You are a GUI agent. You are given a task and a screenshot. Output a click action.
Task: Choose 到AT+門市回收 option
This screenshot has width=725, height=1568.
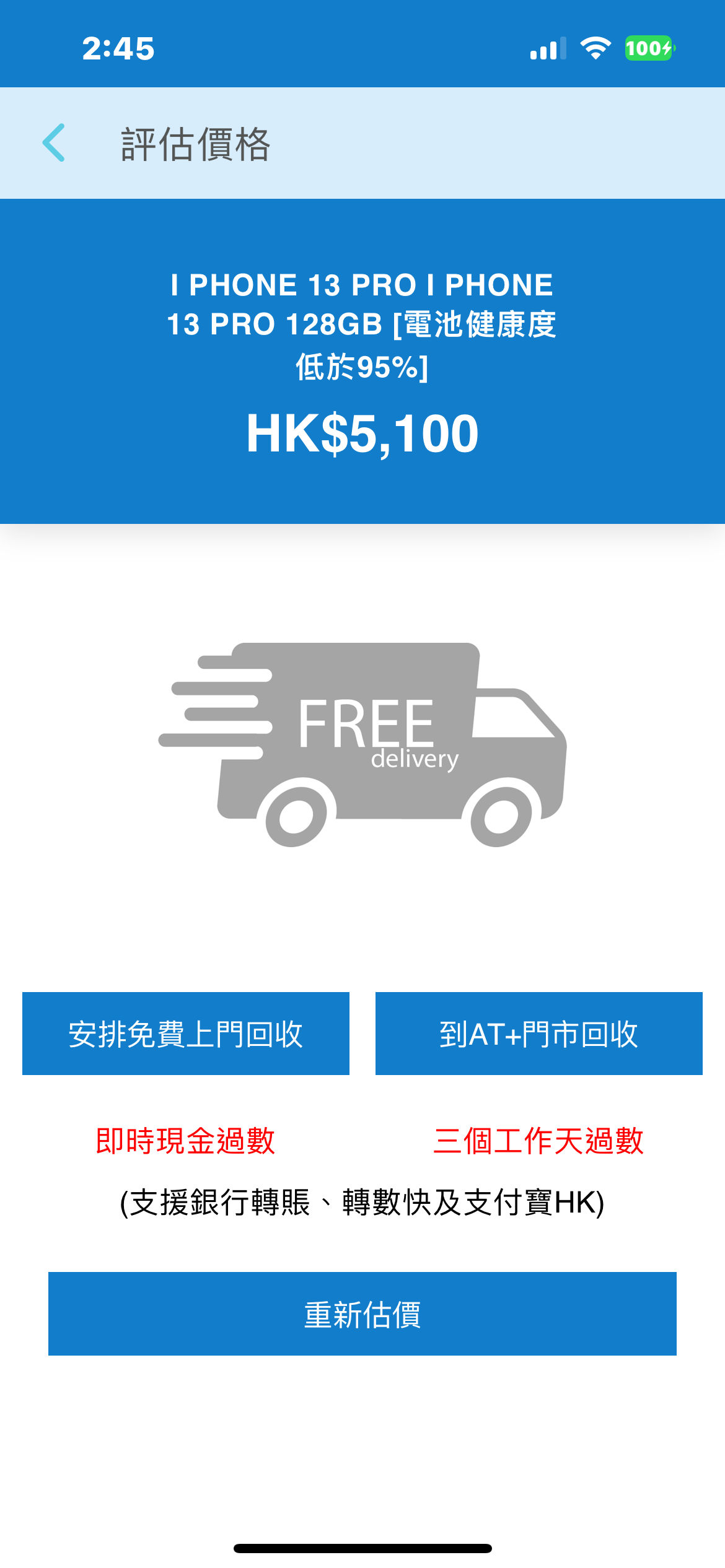click(x=538, y=1033)
